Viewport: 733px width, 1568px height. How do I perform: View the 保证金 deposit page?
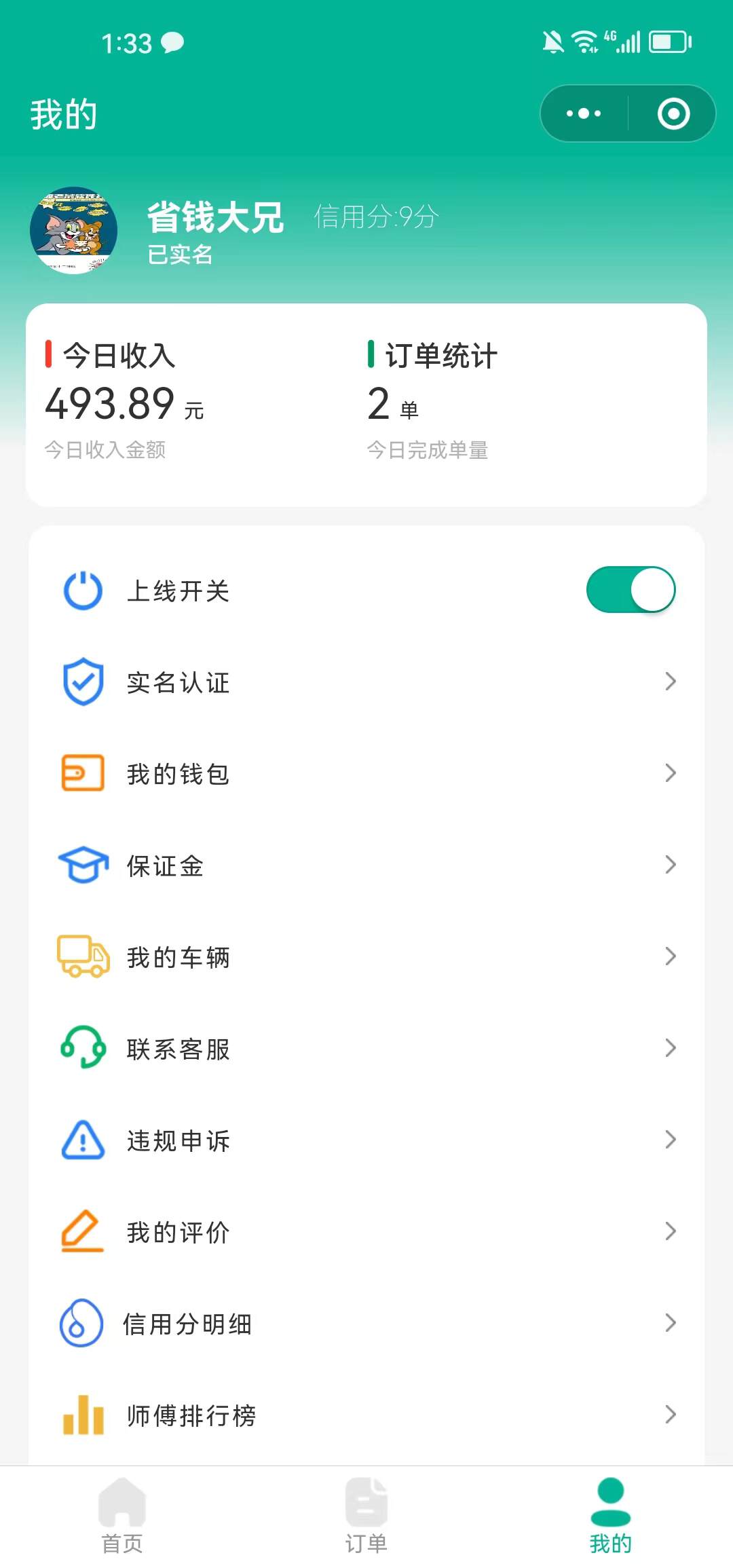click(366, 865)
